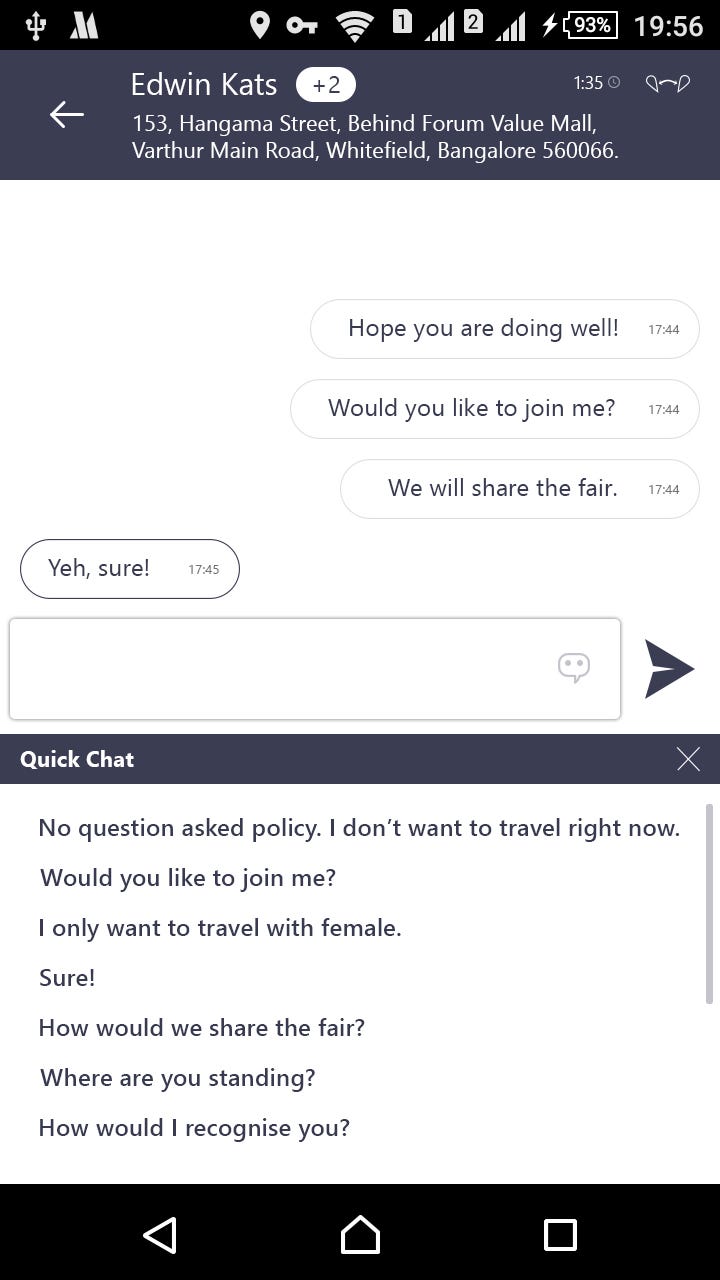Select "No question asked policy" quick reply
720x1280 pixels.
(359, 828)
